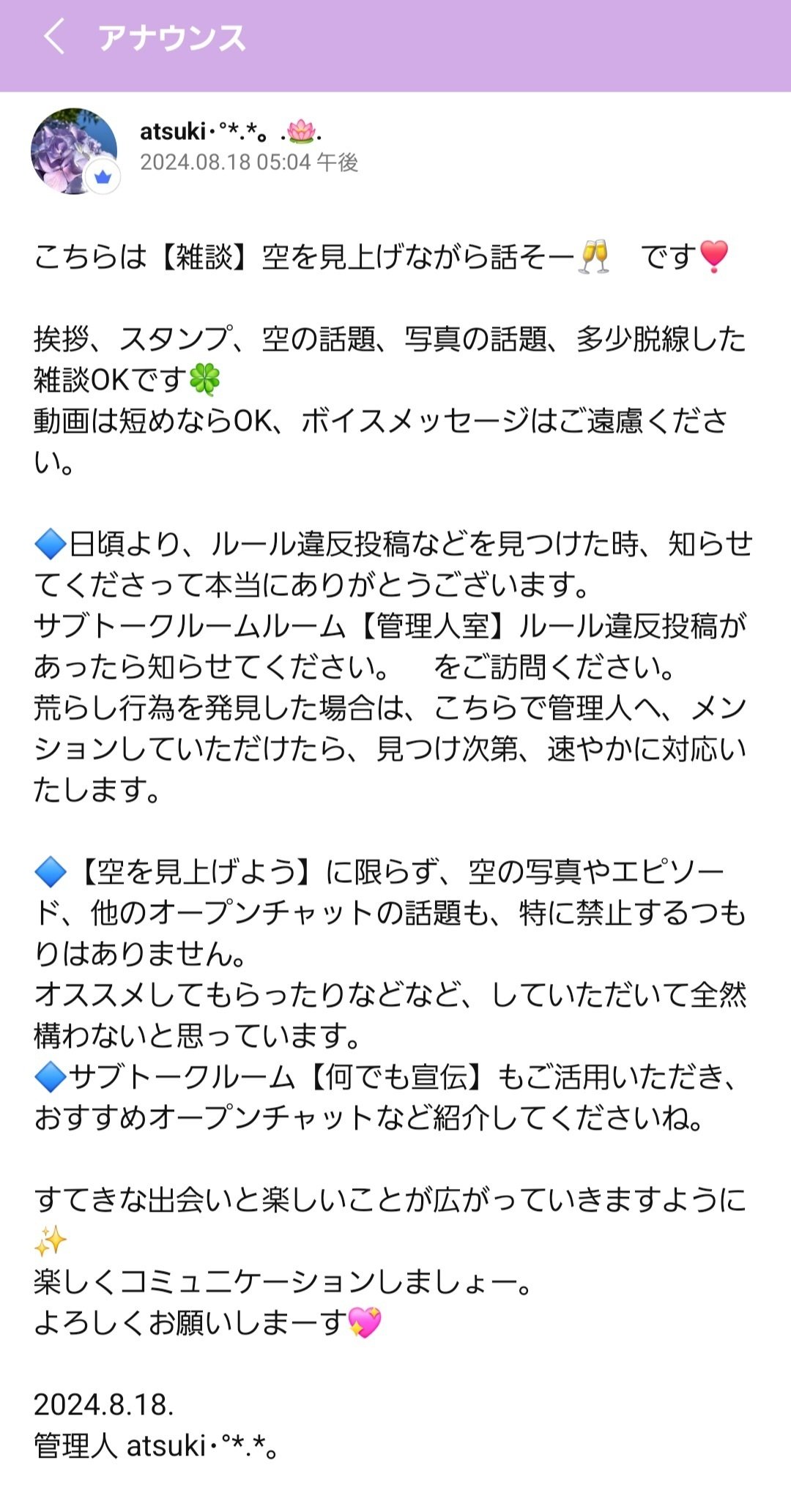
Task: Click the lotus emoji in atsuki's display name
Action: point(302,130)
